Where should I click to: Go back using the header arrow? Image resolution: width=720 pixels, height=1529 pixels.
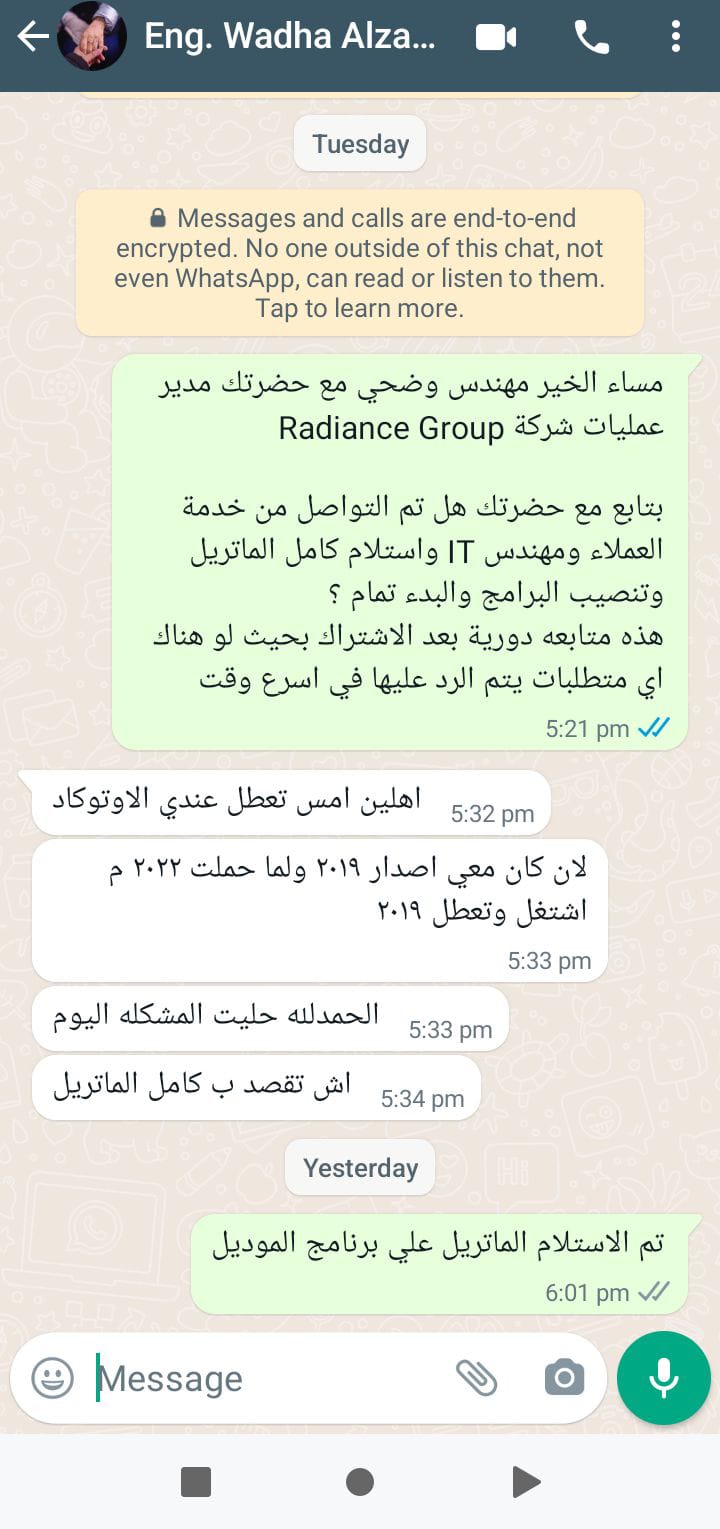[x=32, y=38]
